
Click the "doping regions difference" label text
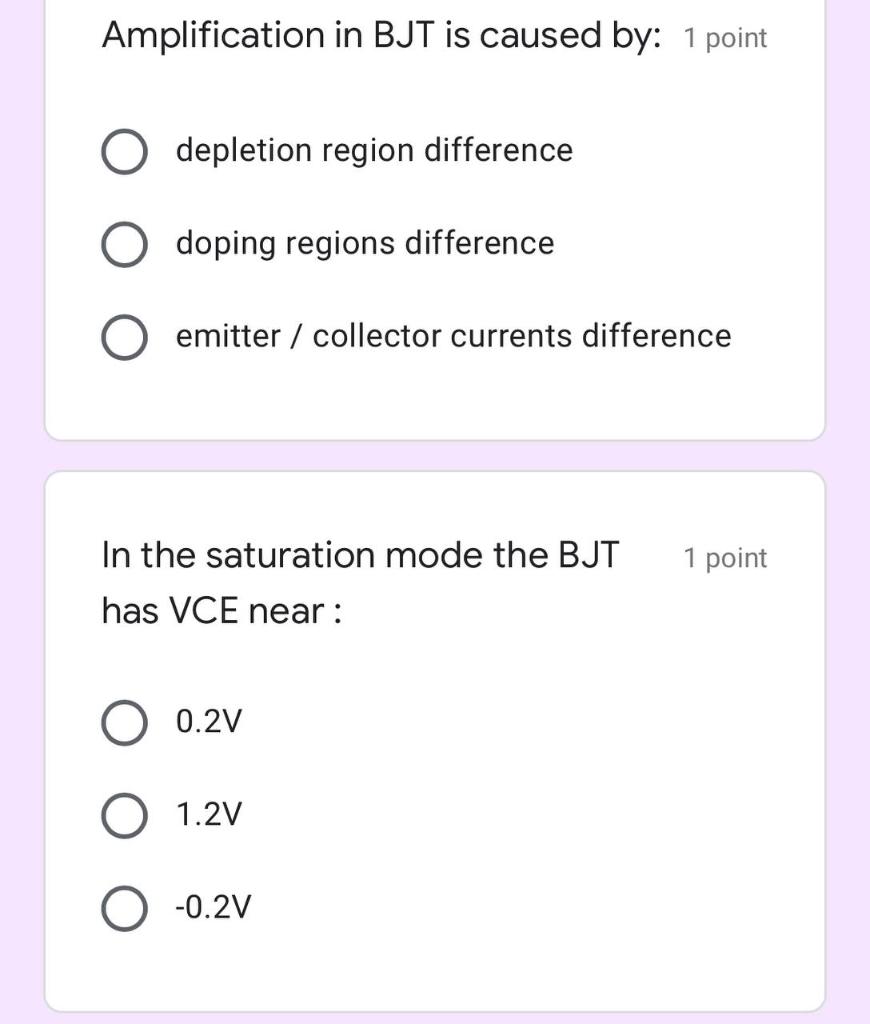[x=365, y=244]
